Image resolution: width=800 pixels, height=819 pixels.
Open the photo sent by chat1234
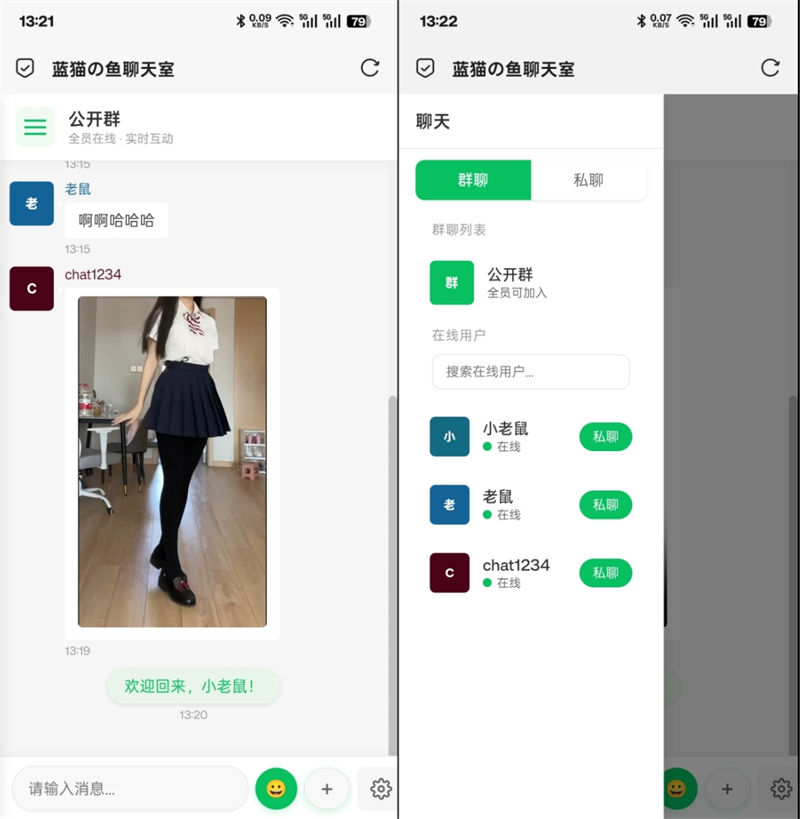(172, 462)
